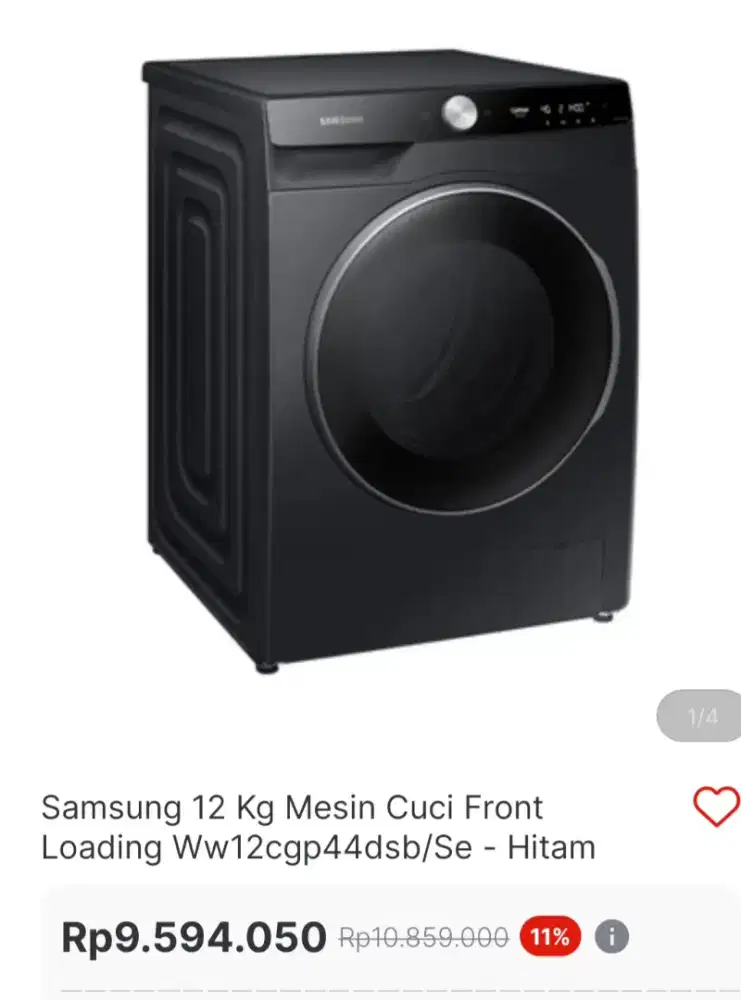The height and width of the screenshot is (1000, 741).
Task: Click the red 11% discount badge
Action: click(549, 936)
